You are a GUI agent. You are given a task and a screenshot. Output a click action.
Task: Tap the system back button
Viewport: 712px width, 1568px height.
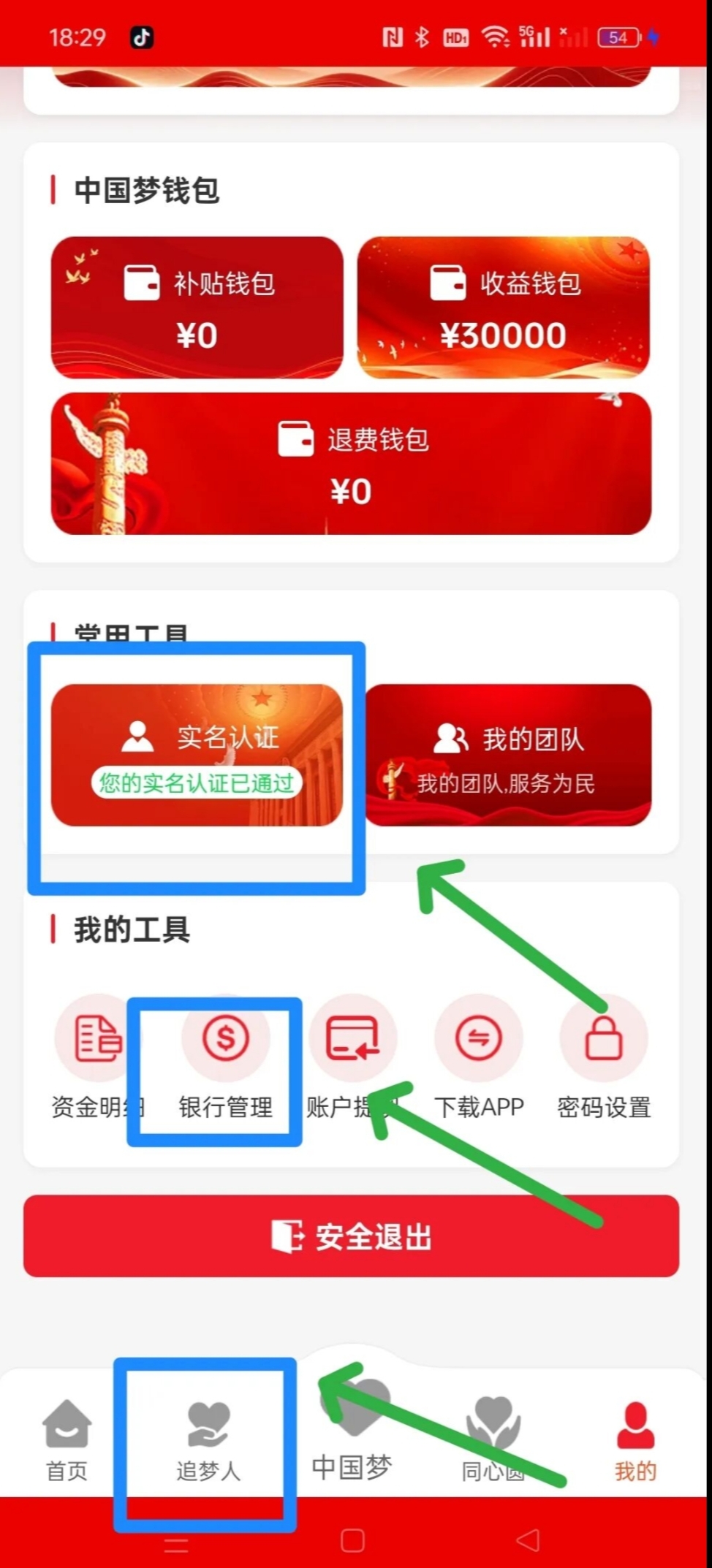528,1540
